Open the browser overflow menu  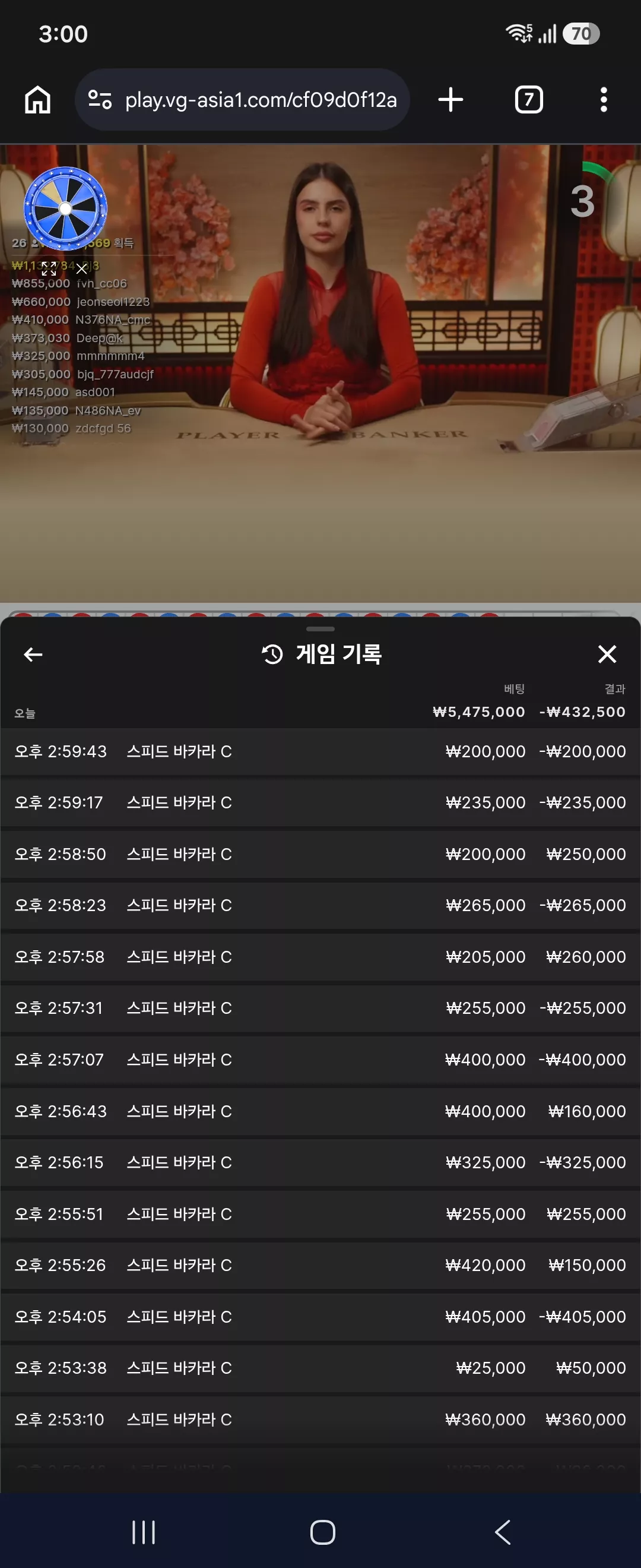[x=603, y=99]
